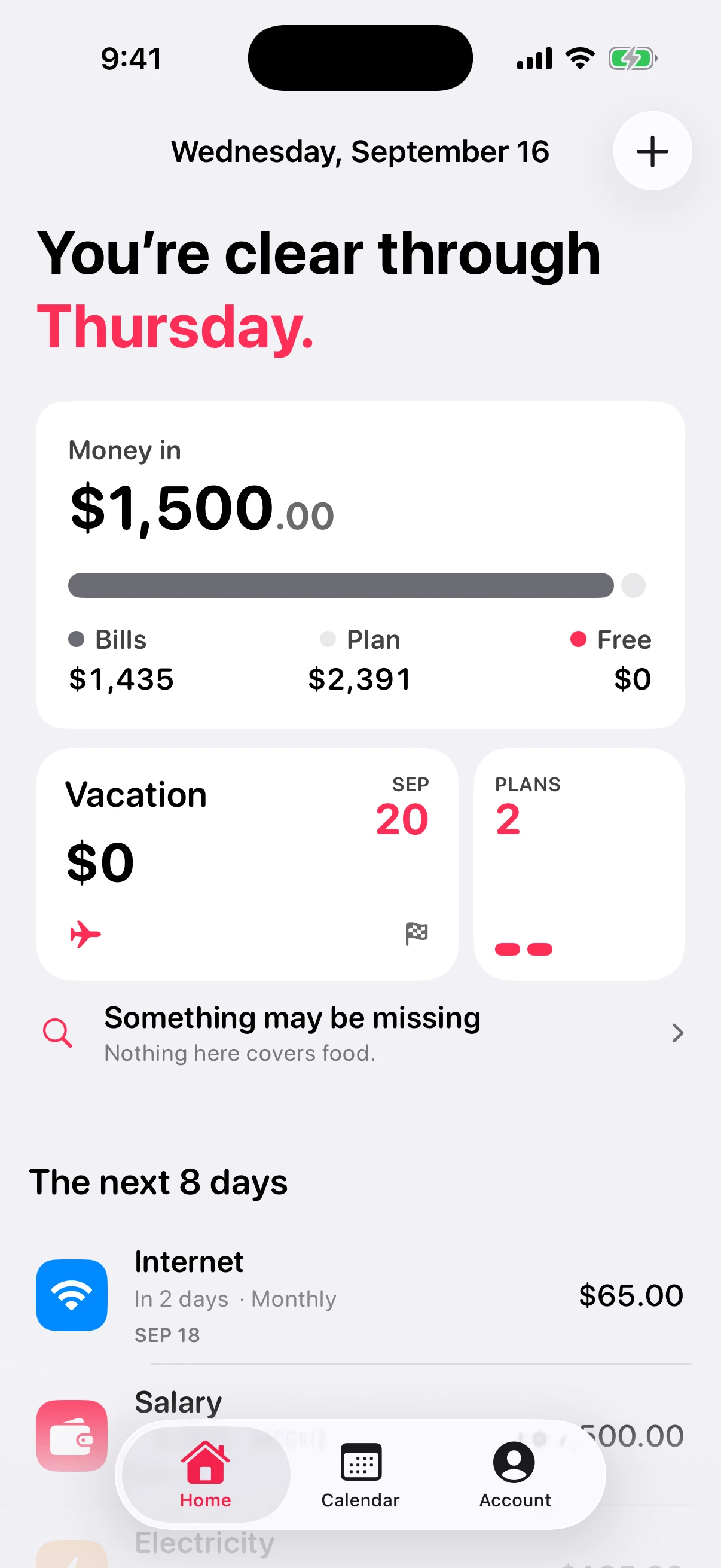This screenshot has height=1568, width=721.
Task: Select the Home tab
Action: coord(206,1475)
